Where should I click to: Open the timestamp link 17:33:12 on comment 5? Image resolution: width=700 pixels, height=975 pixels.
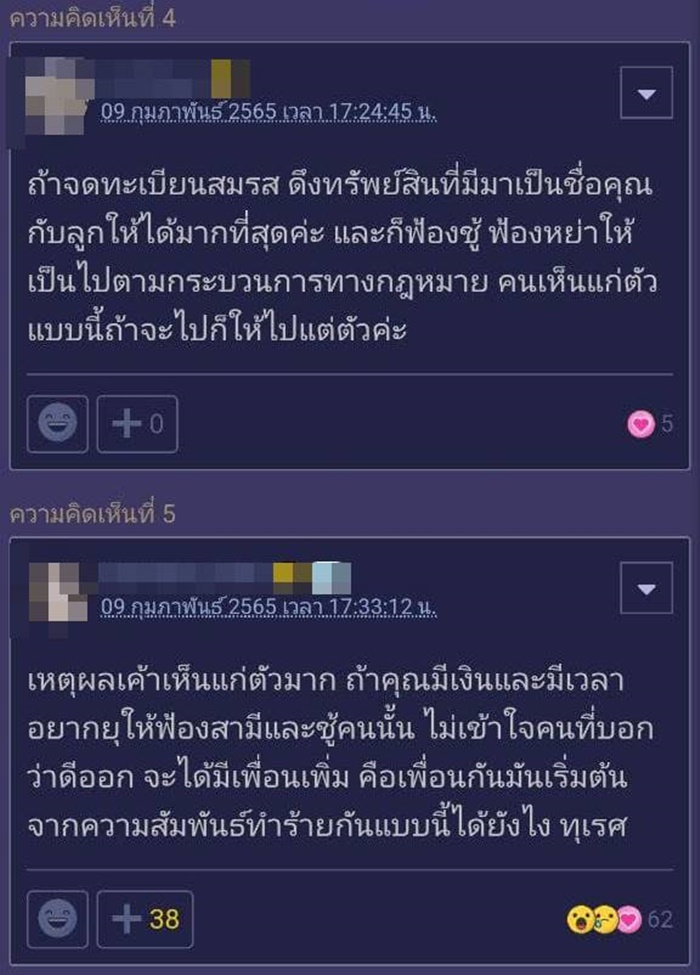(x=268, y=607)
